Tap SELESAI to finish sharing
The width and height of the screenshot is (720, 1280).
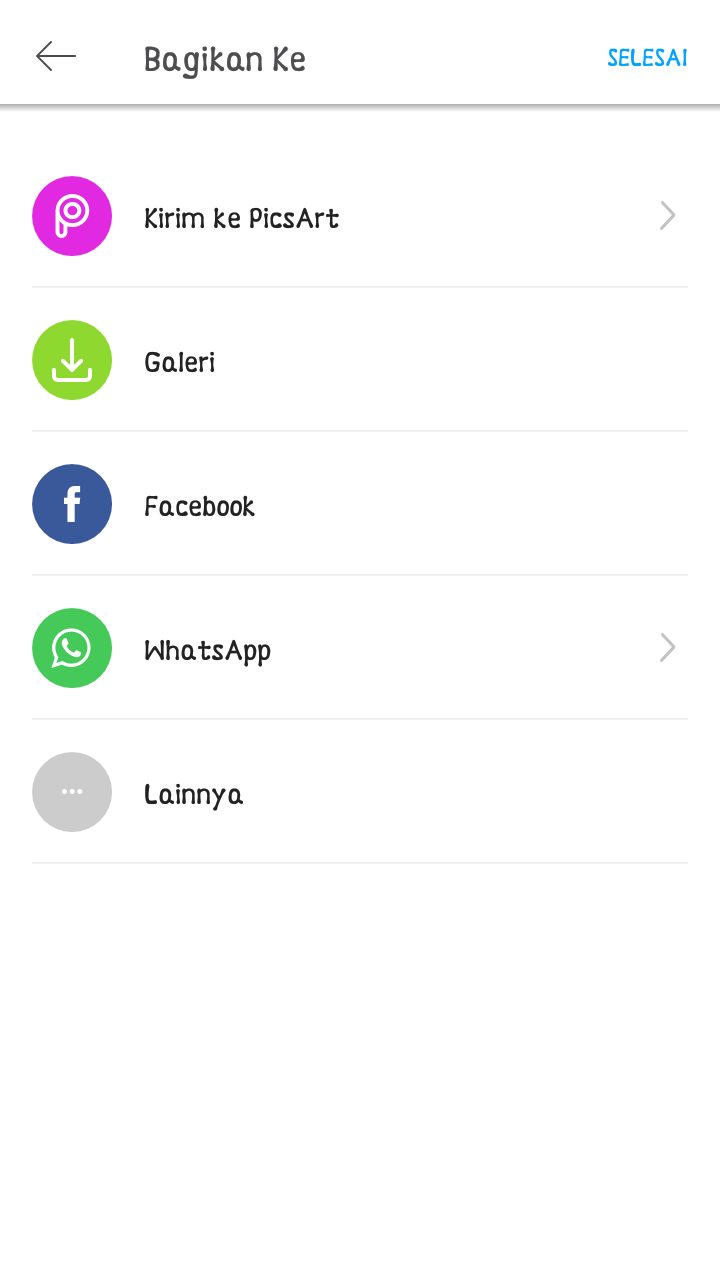coord(647,58)
